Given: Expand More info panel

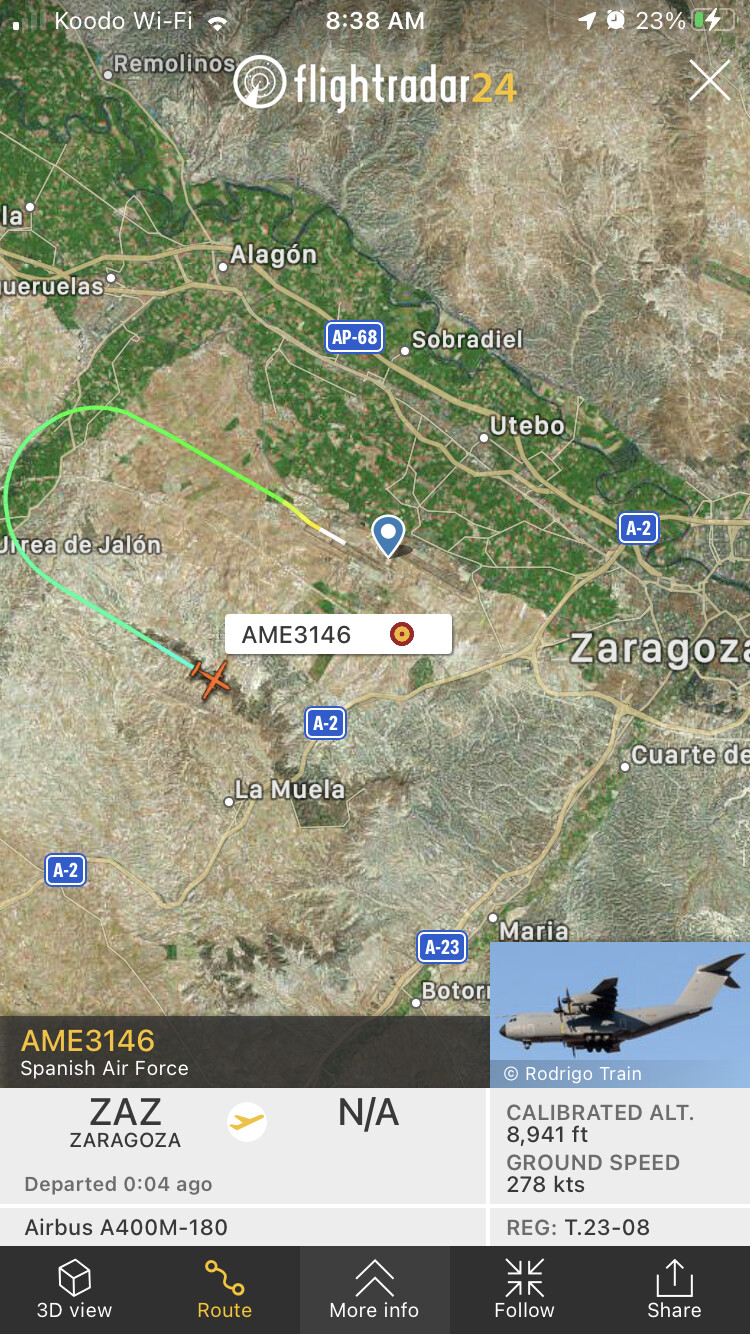Looking at the screenshot, I should [x=374, y=1290].
